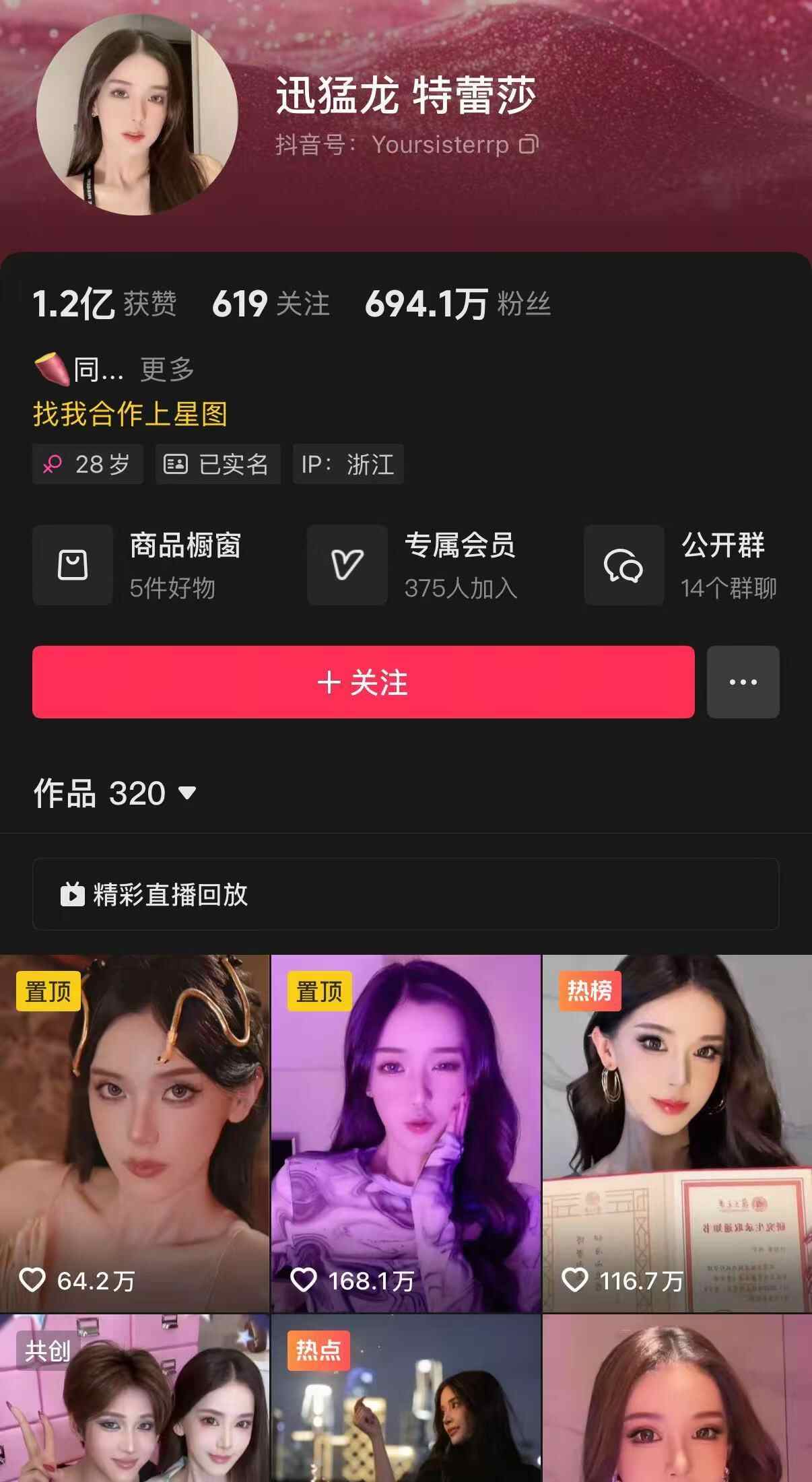This screenshot has width=812, height=1482.
Task: Expand the bio with 更多
Action: (x=167, y=369)
